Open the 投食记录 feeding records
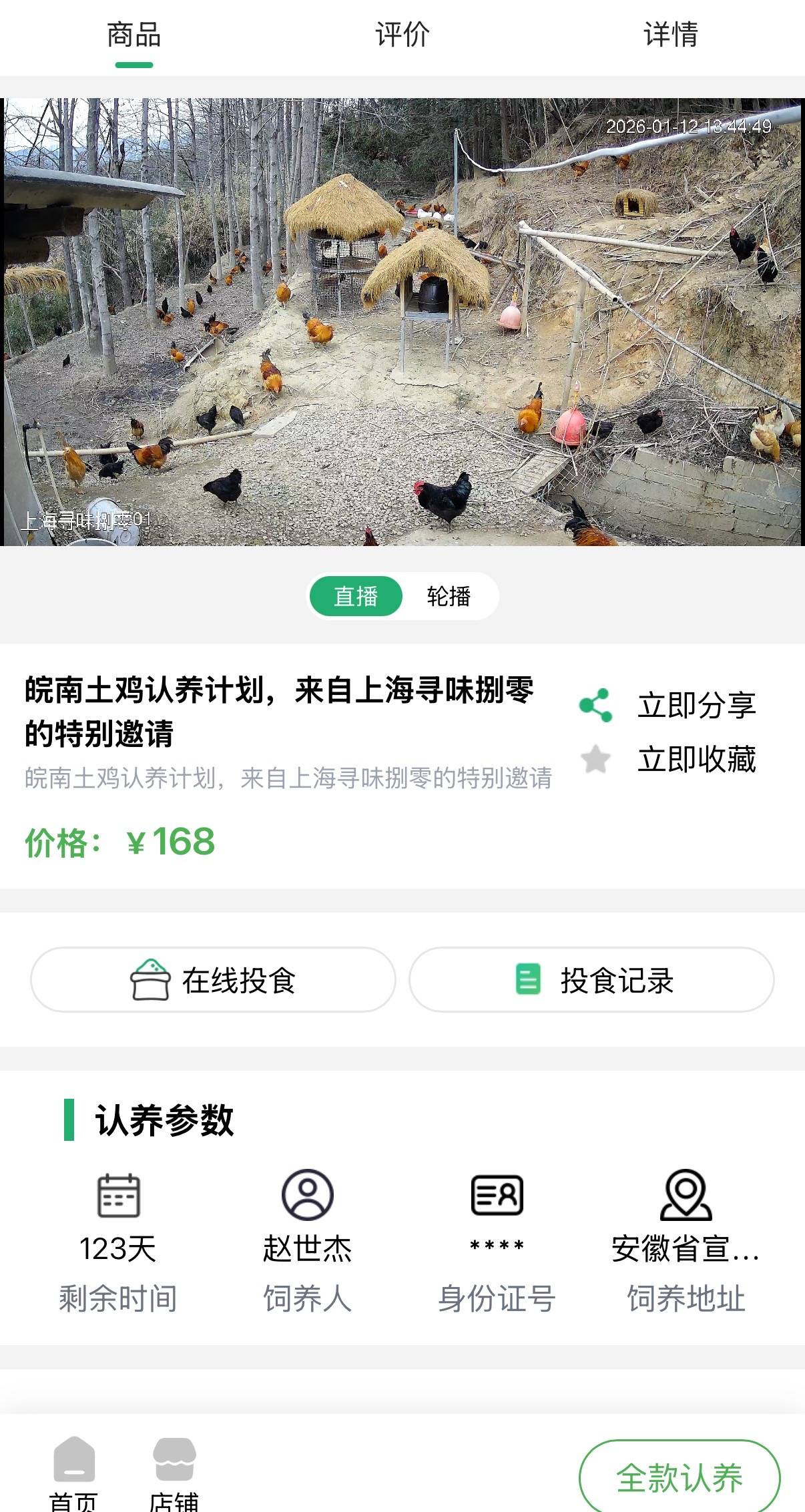Image resolution: width=805 pixels, height=1512 pixels. pos(591,980)
